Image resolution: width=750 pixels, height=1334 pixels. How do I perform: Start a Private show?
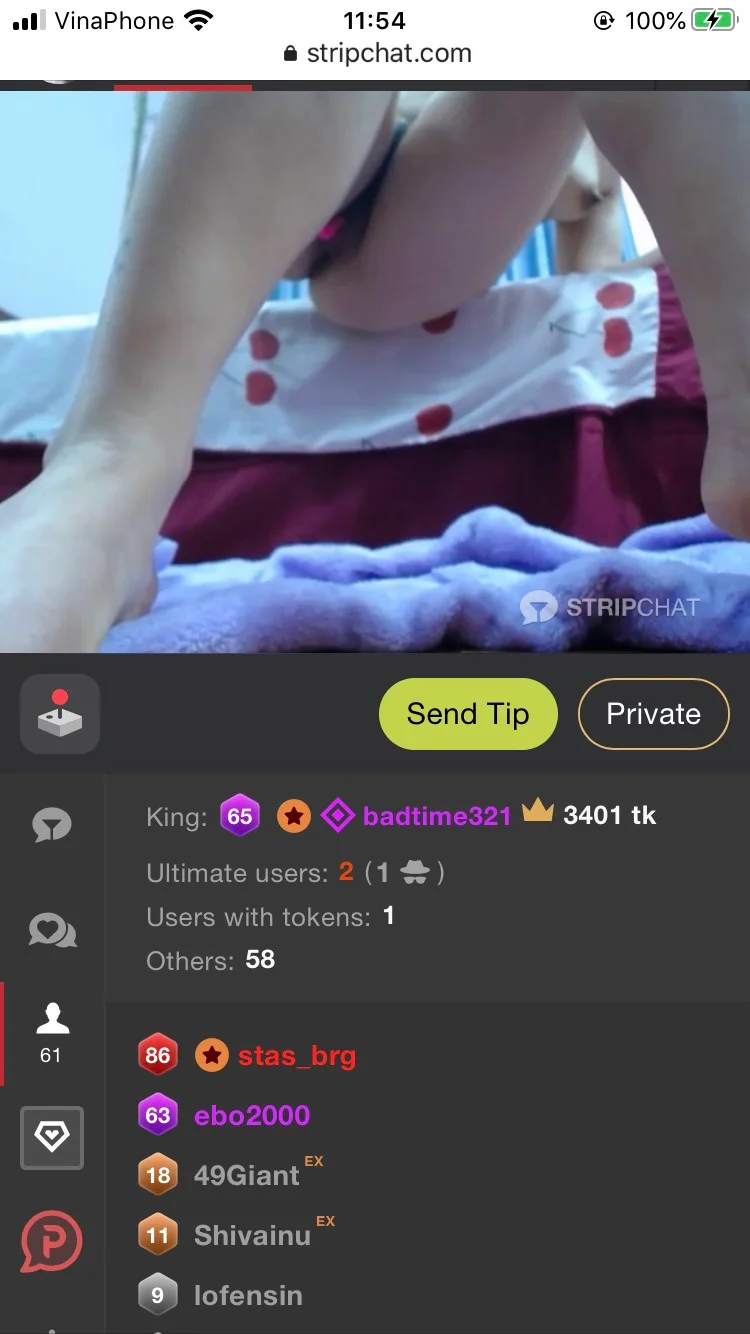click(x=653, y=714)
